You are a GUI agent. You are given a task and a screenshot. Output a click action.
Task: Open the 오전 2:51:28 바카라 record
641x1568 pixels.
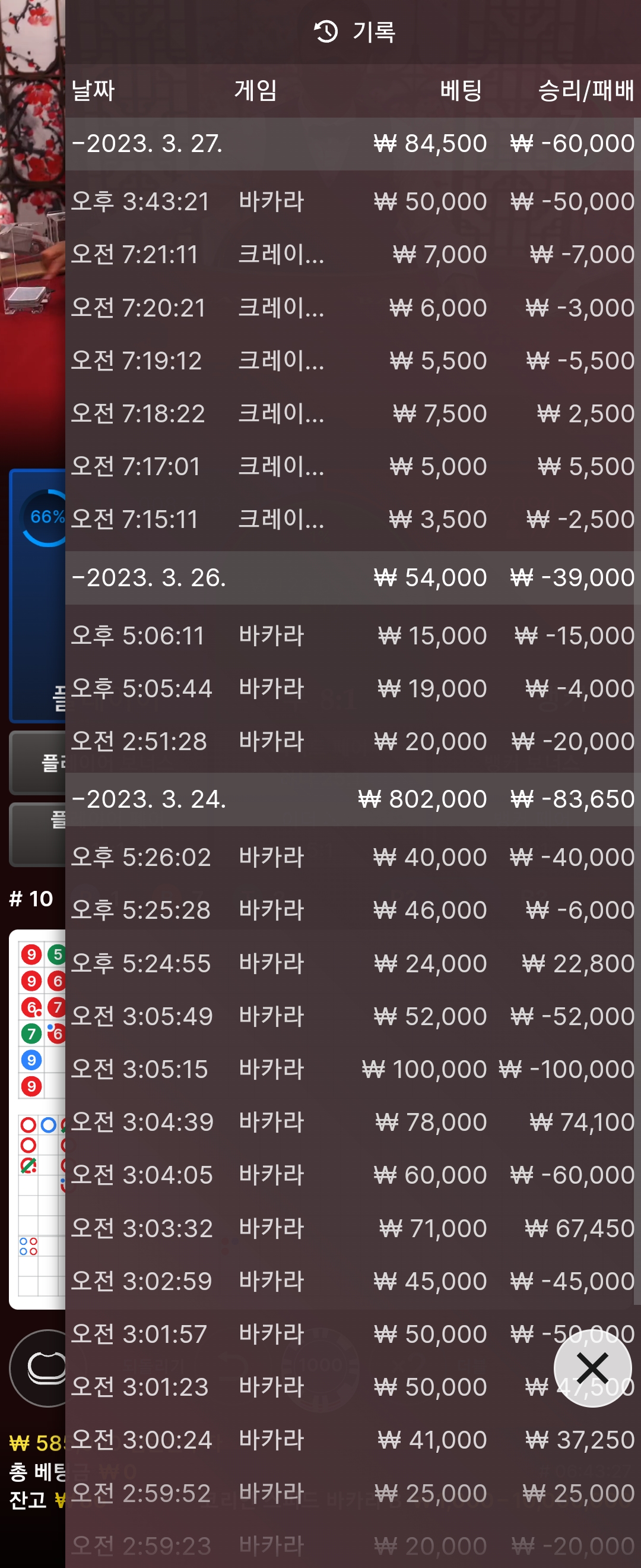pos(353,741)
